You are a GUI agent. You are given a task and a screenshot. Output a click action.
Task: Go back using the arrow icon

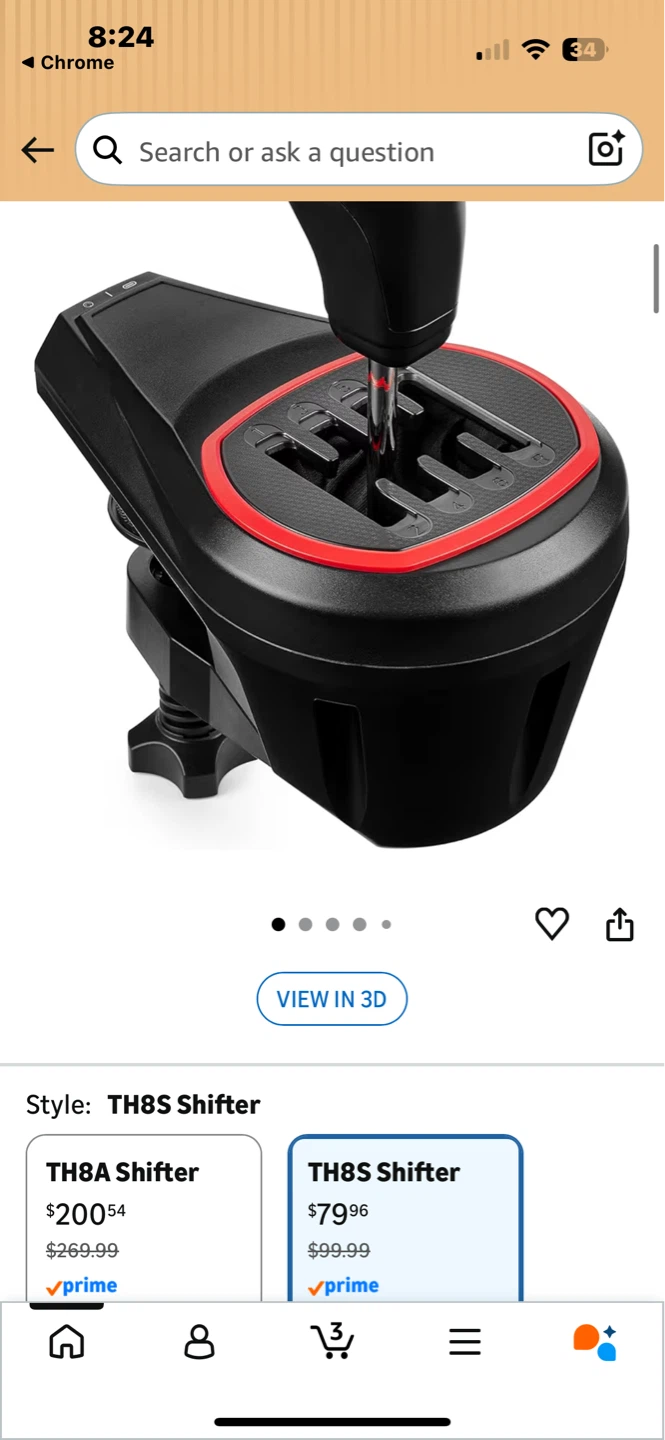(37, 151)
